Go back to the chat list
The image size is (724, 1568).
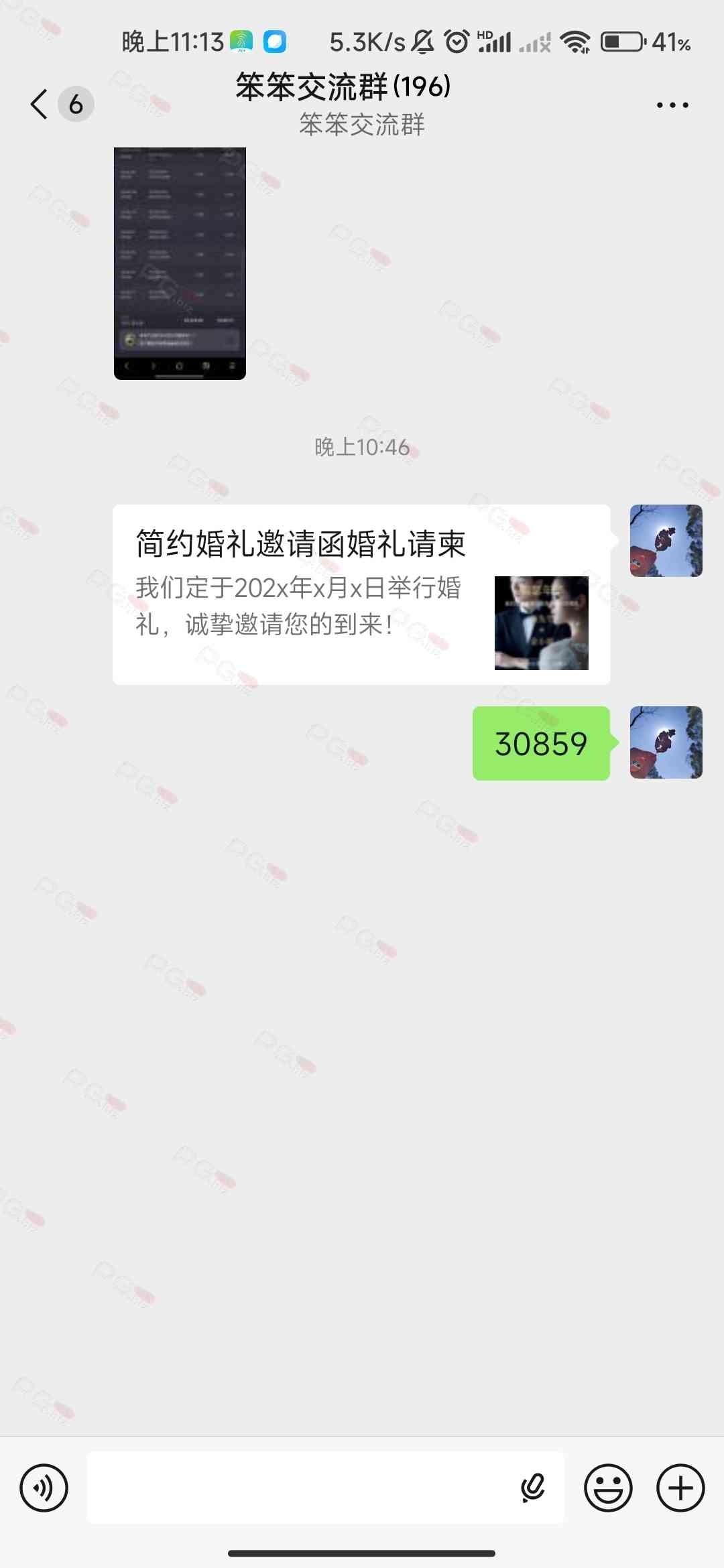(x=40, y=105)
